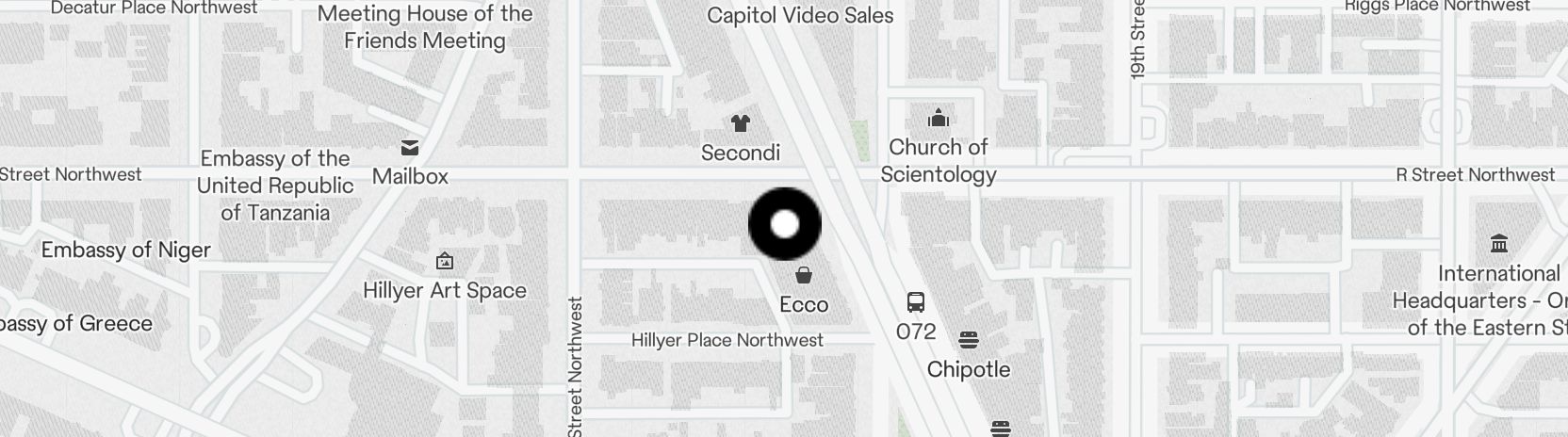Open the Chipotle restaurant marker
Image resolution: width=1568 pixels, height=437 pixels.
968,340
